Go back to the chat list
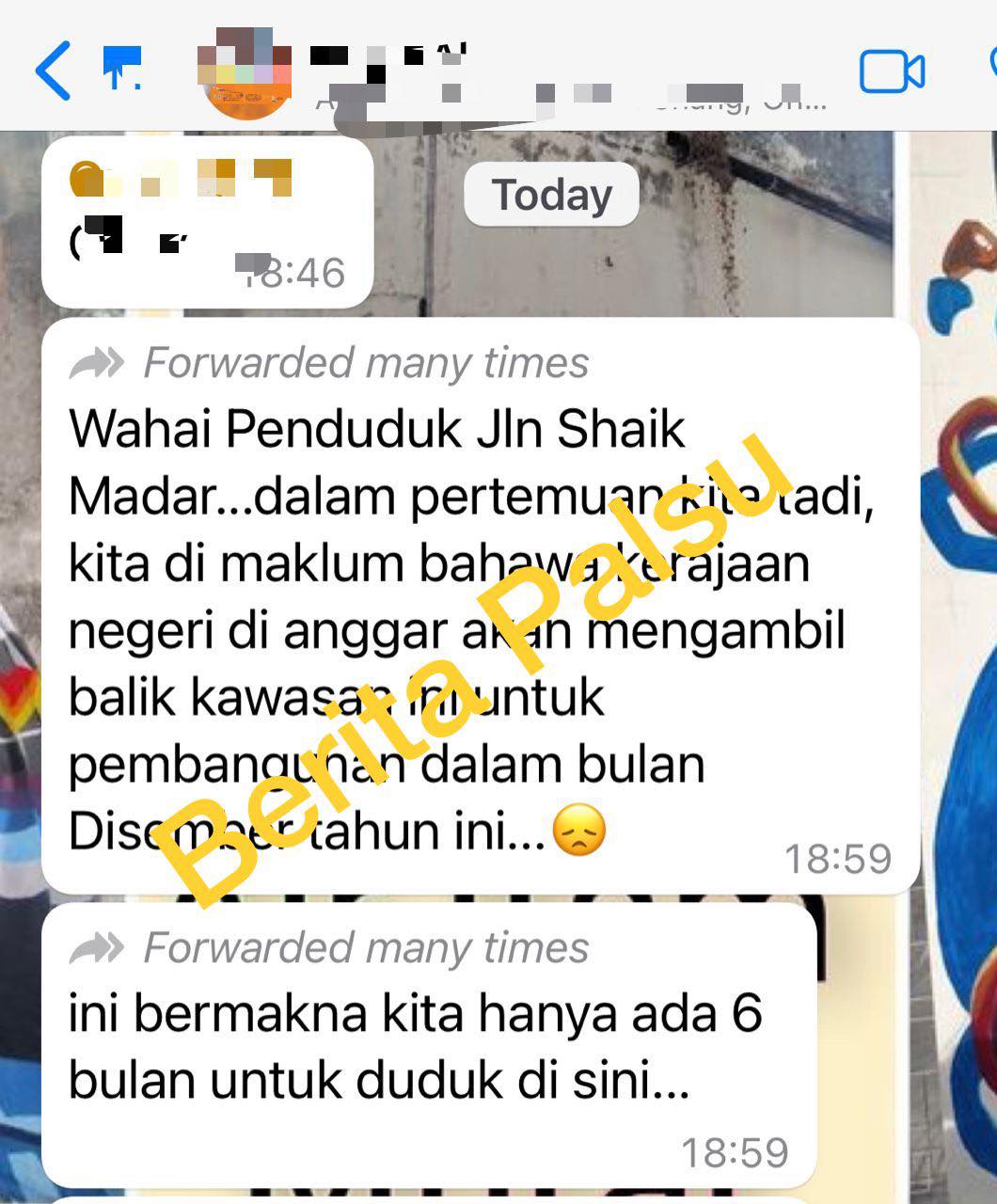 [54, 71]
